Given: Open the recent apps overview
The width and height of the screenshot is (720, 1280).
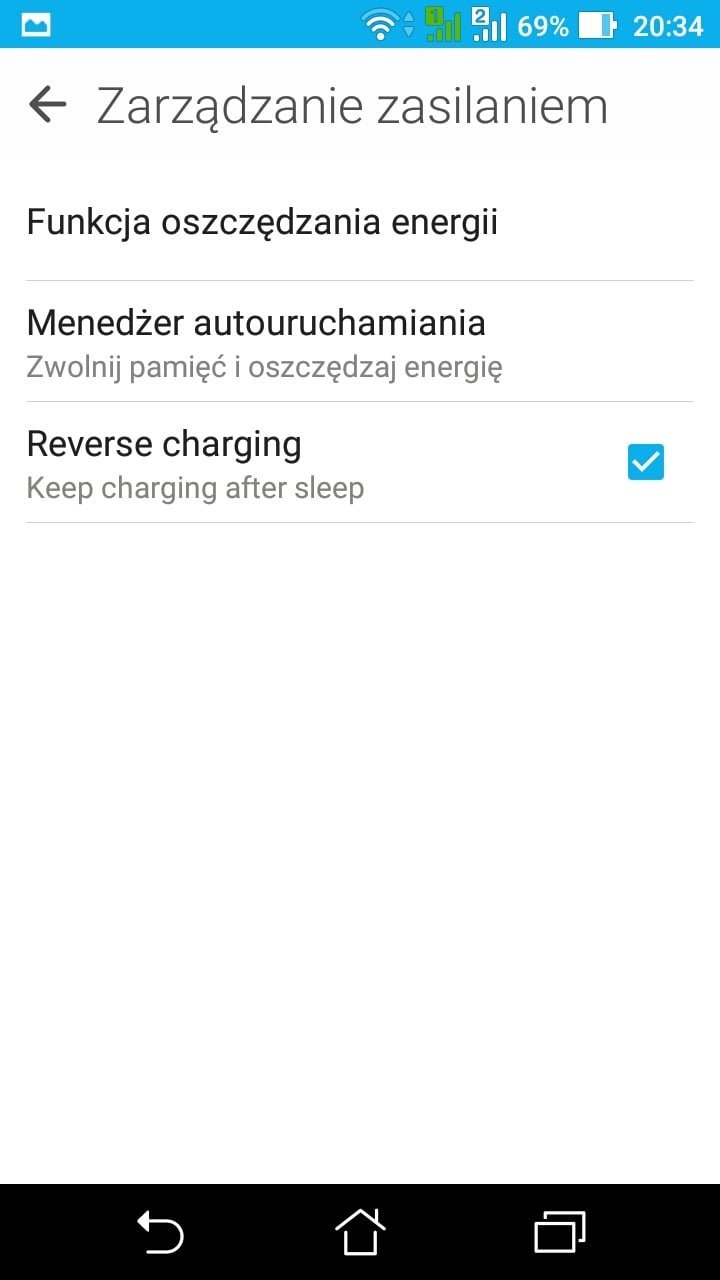Looking at the screenshot, I should coord(559,1231).
